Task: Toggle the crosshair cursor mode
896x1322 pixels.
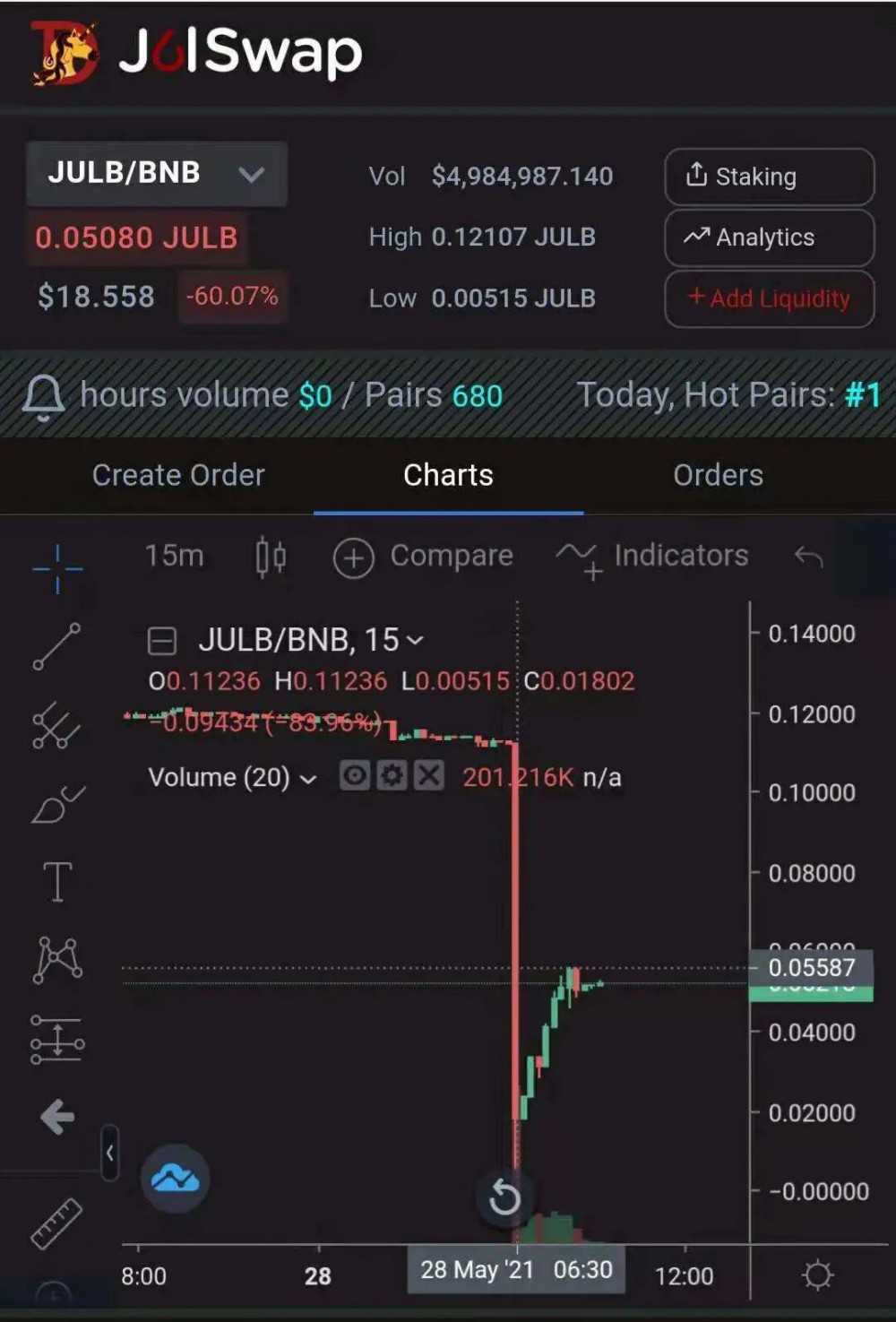Action: (56, 568)
